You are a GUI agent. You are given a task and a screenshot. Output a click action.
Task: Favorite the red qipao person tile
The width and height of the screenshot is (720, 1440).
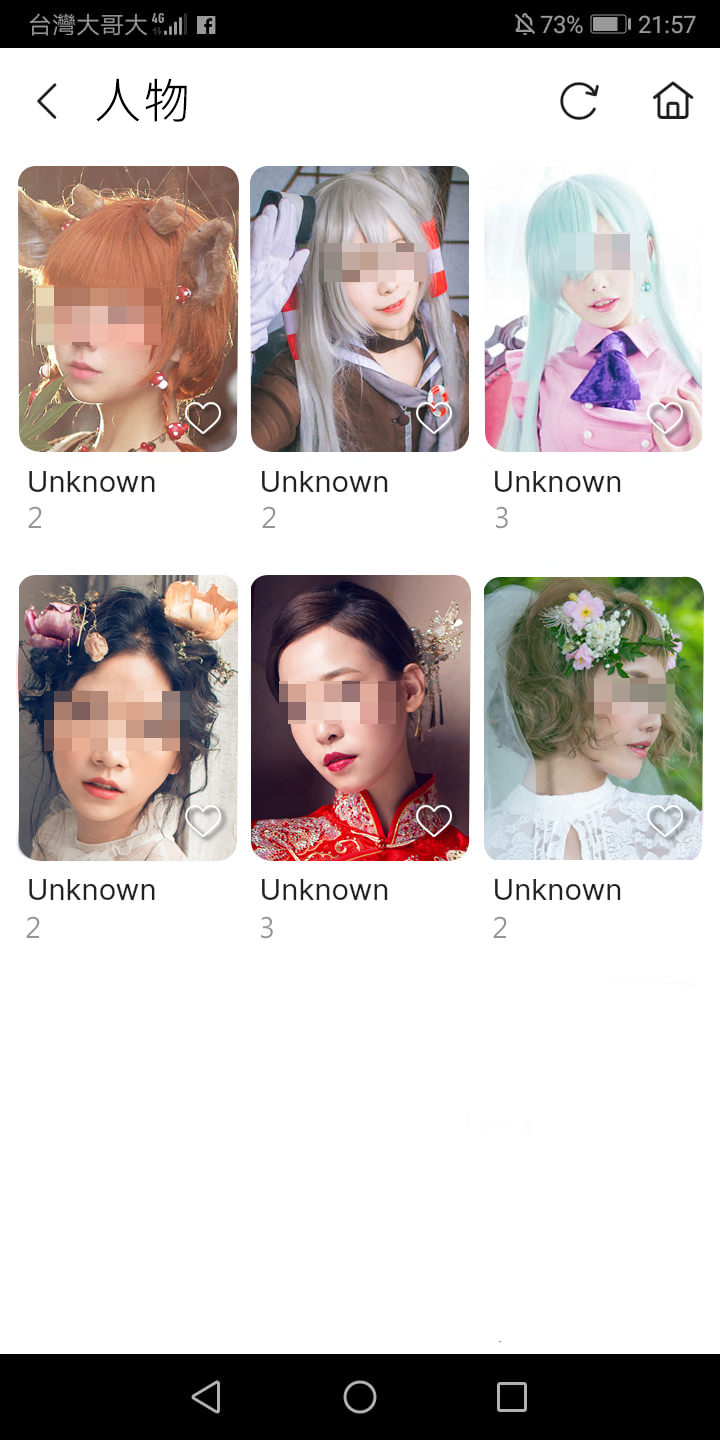tap(434, 821)
